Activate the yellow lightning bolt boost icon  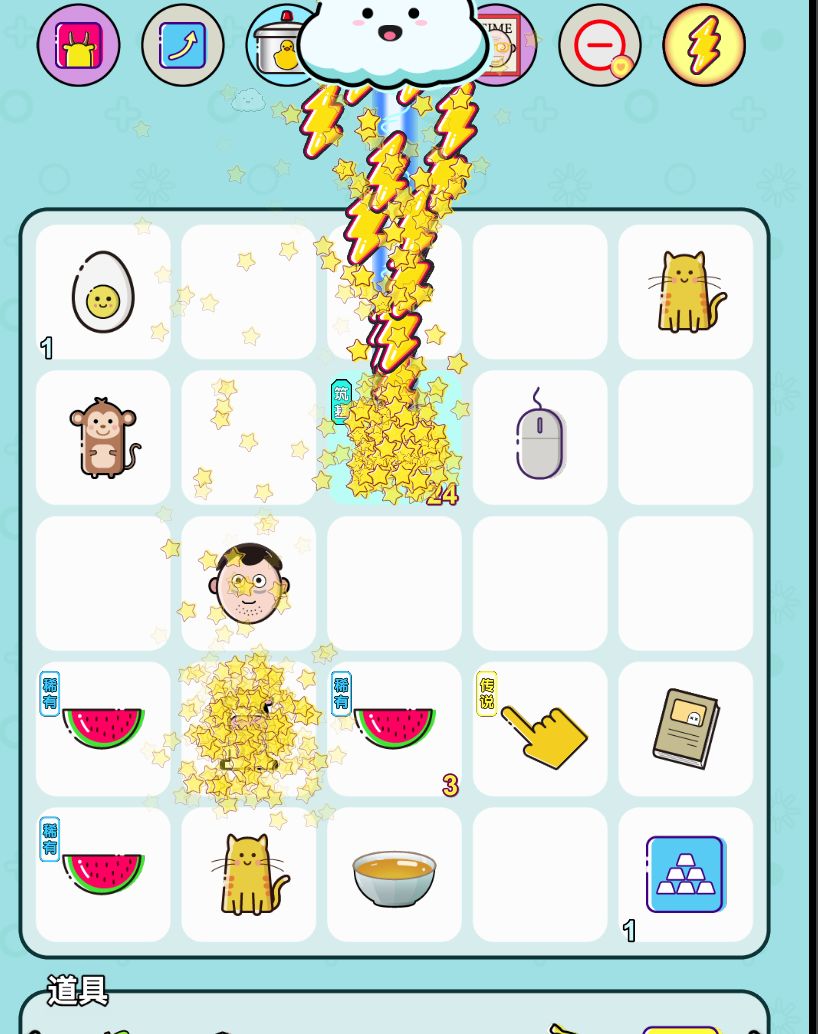click(704, 44)
